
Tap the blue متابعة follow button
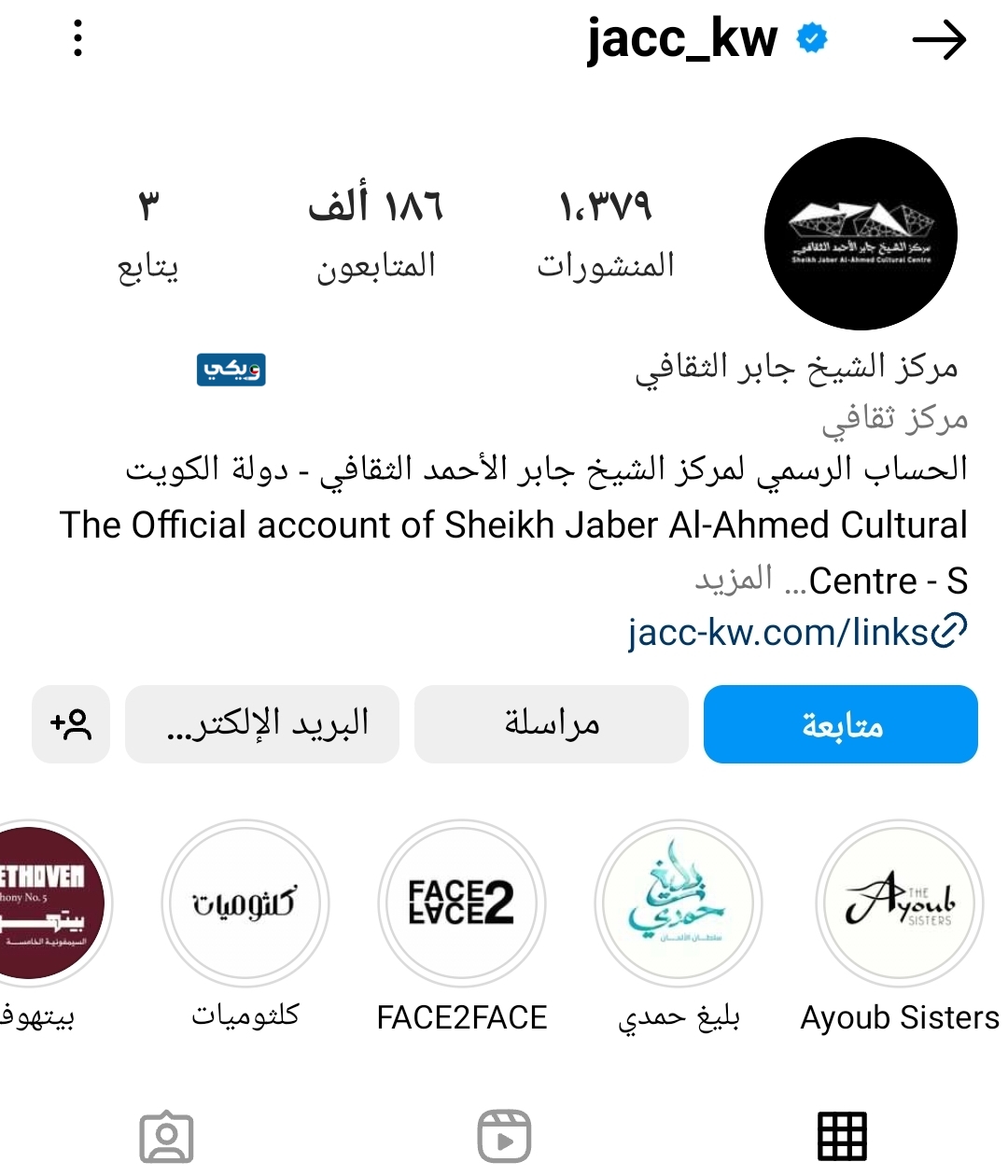[x=840, y=724]
